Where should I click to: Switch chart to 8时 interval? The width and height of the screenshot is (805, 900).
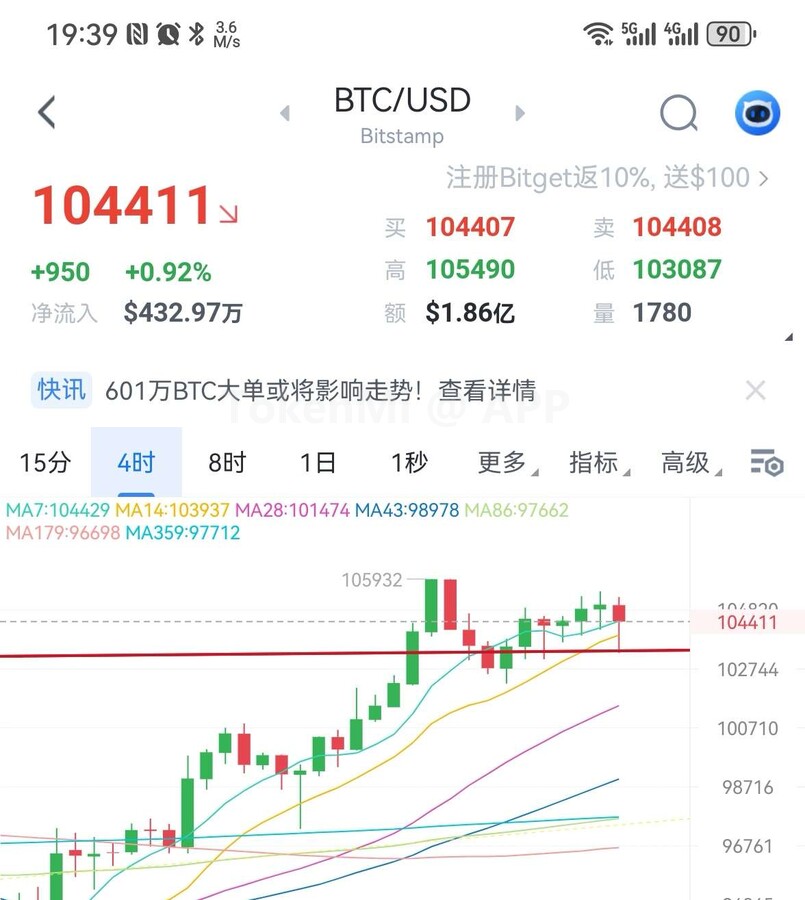pos(227,463)
